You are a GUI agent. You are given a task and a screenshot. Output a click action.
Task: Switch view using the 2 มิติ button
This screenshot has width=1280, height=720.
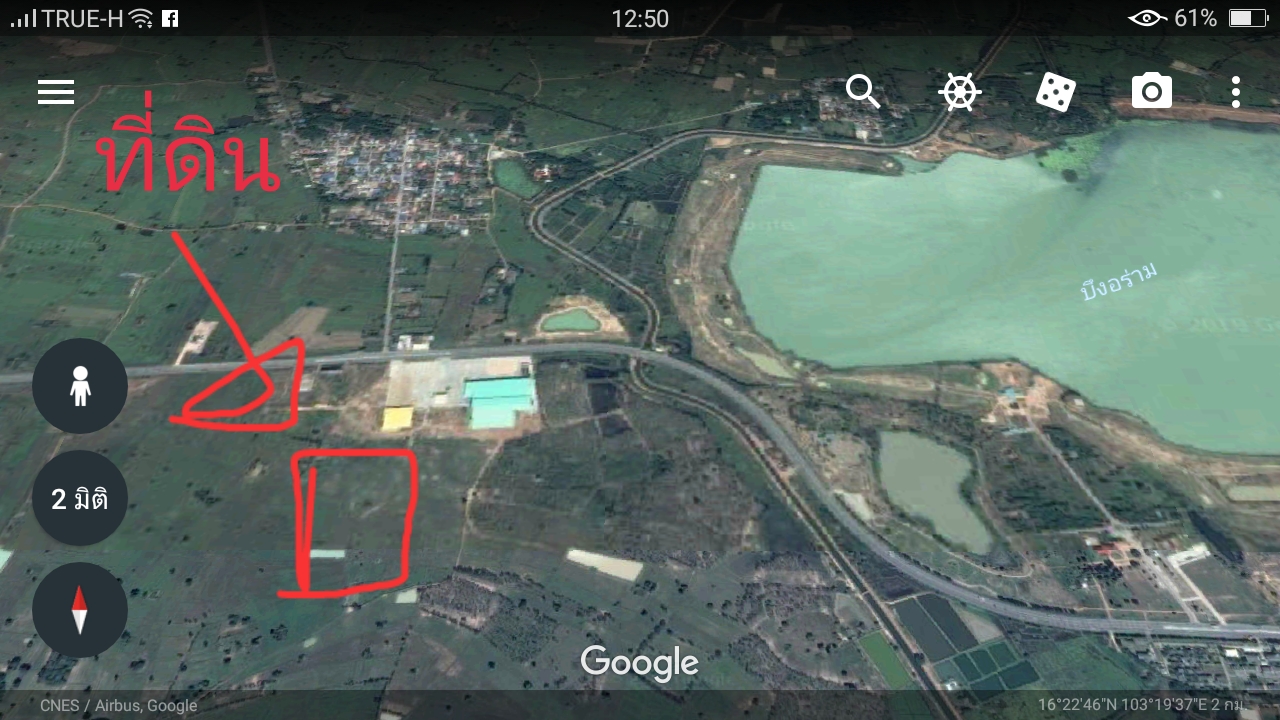(80, 498)
